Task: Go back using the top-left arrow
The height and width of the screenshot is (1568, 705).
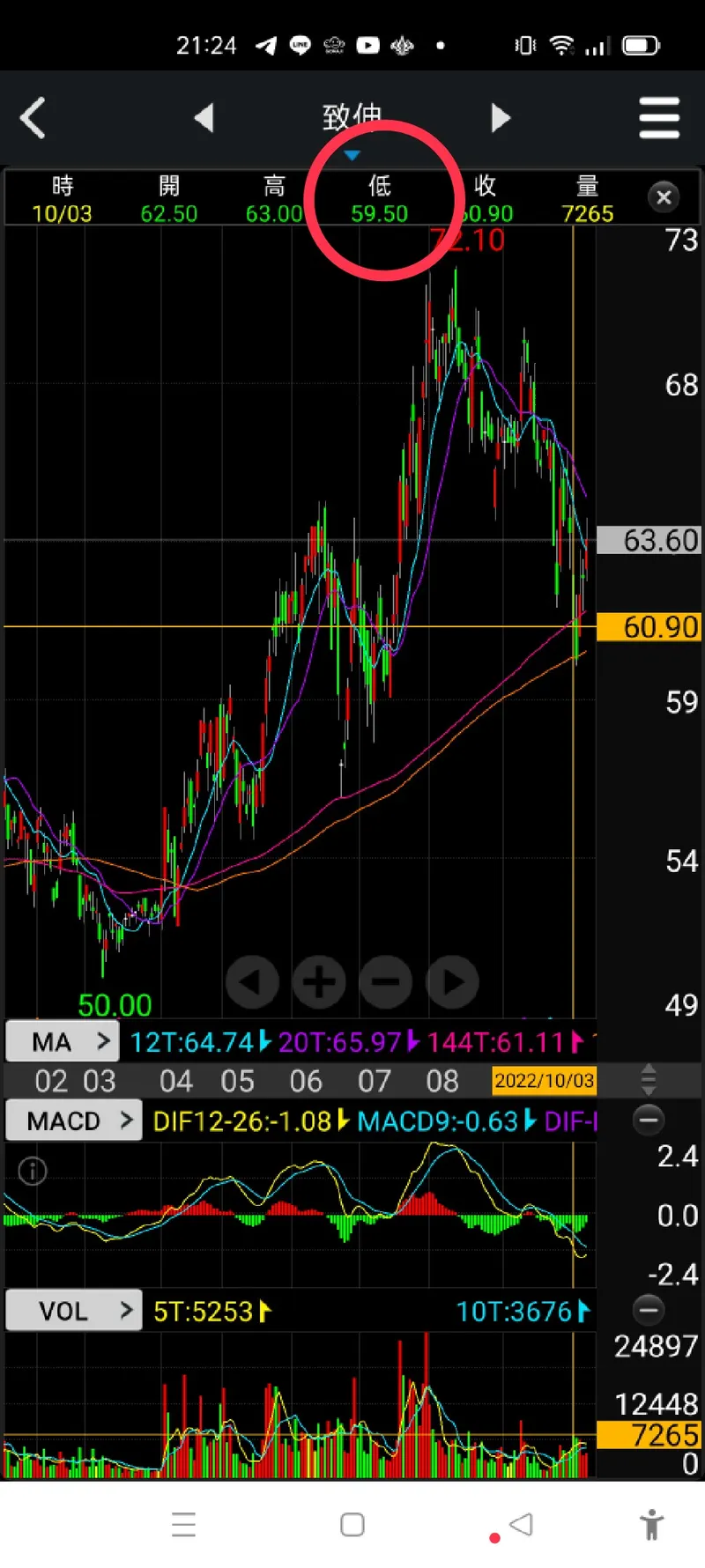Action: coord(33,118)
